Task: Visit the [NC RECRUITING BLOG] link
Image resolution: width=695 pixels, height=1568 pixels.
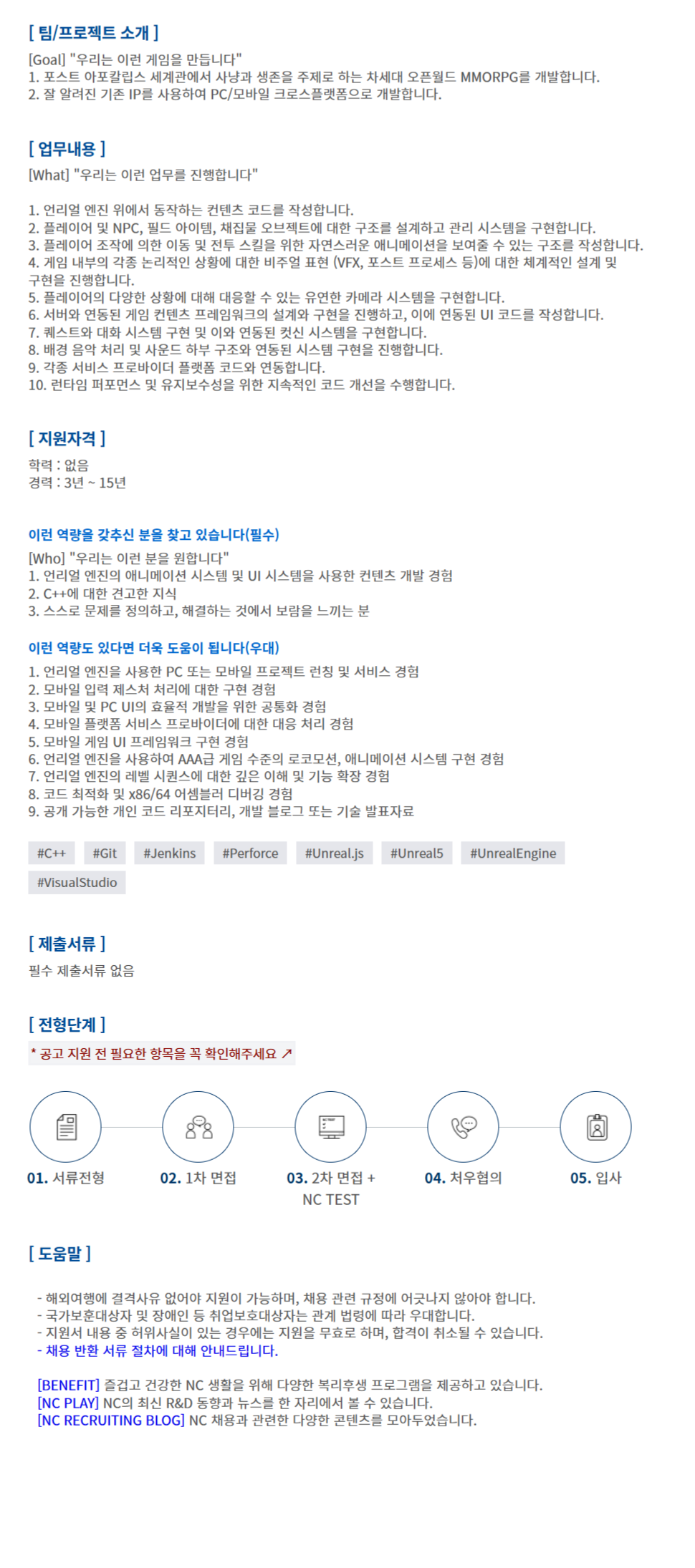Action: coord(111,1420)
